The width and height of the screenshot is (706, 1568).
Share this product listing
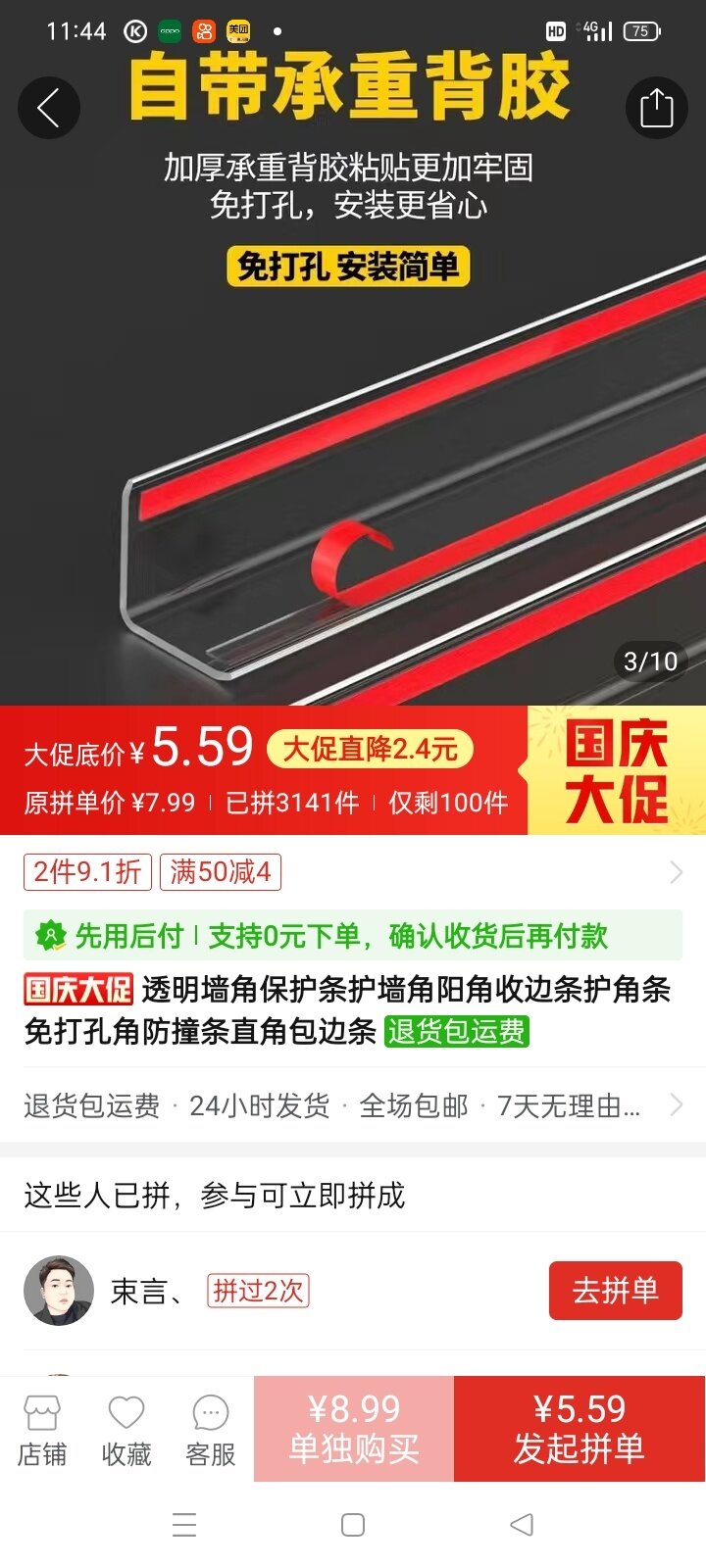click(x=656, y=108)
